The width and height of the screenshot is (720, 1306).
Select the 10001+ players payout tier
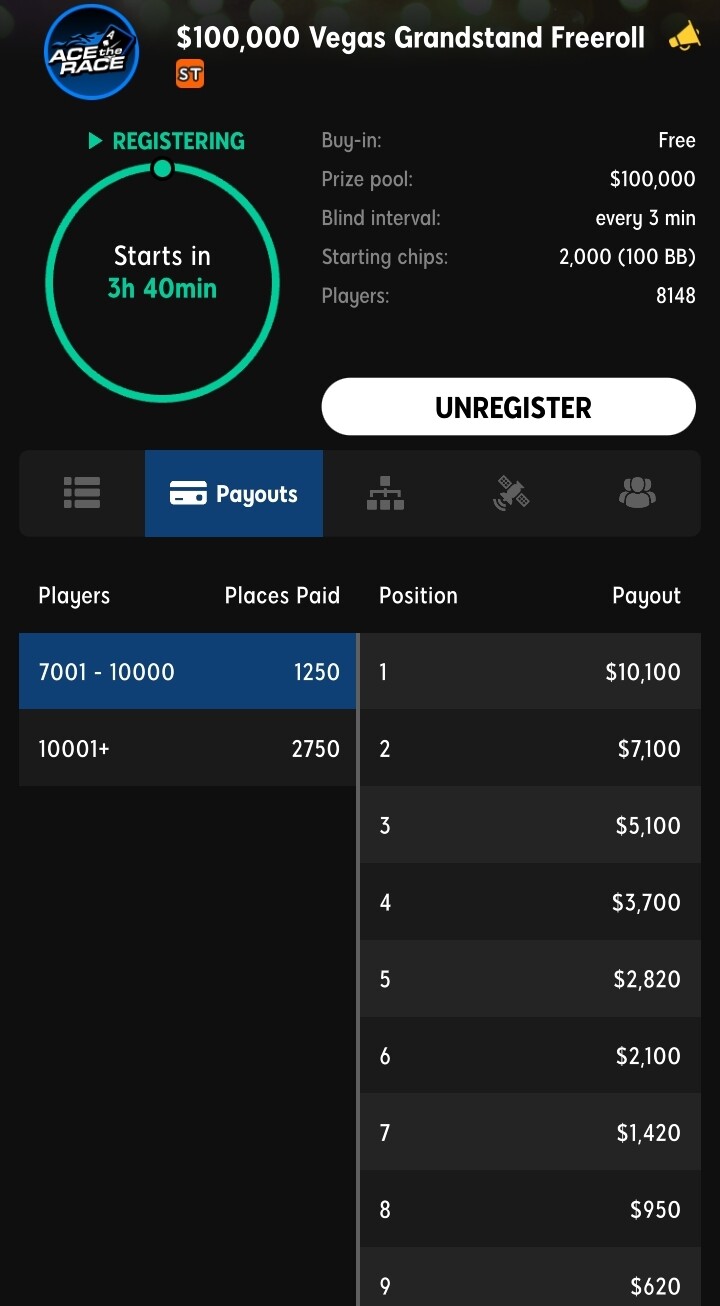188,748
